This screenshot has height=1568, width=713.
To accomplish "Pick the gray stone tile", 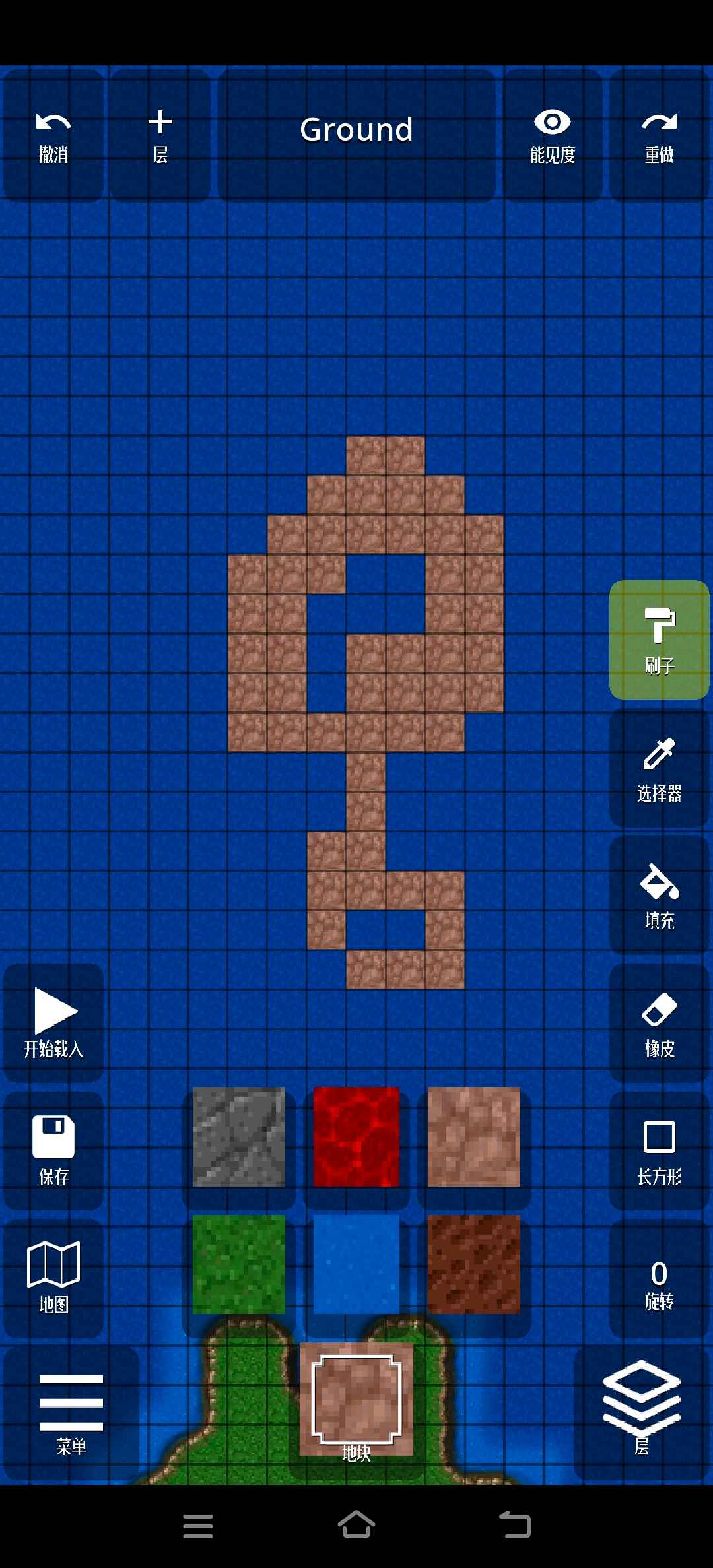I will 239,1136.
